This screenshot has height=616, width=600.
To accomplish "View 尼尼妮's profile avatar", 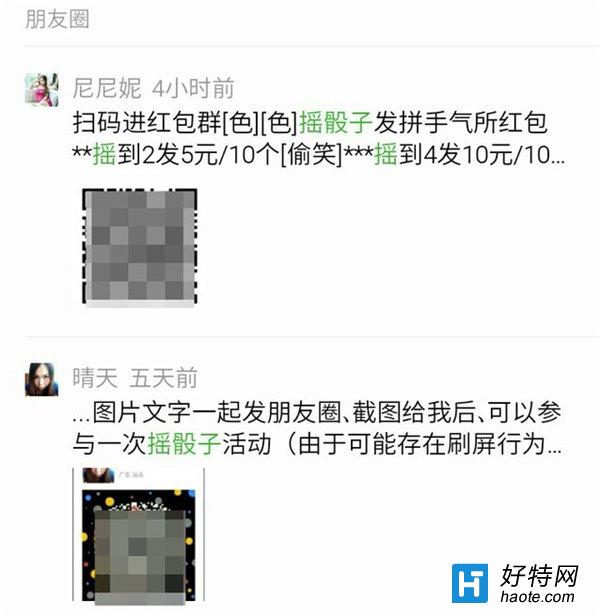I will 42,89.
